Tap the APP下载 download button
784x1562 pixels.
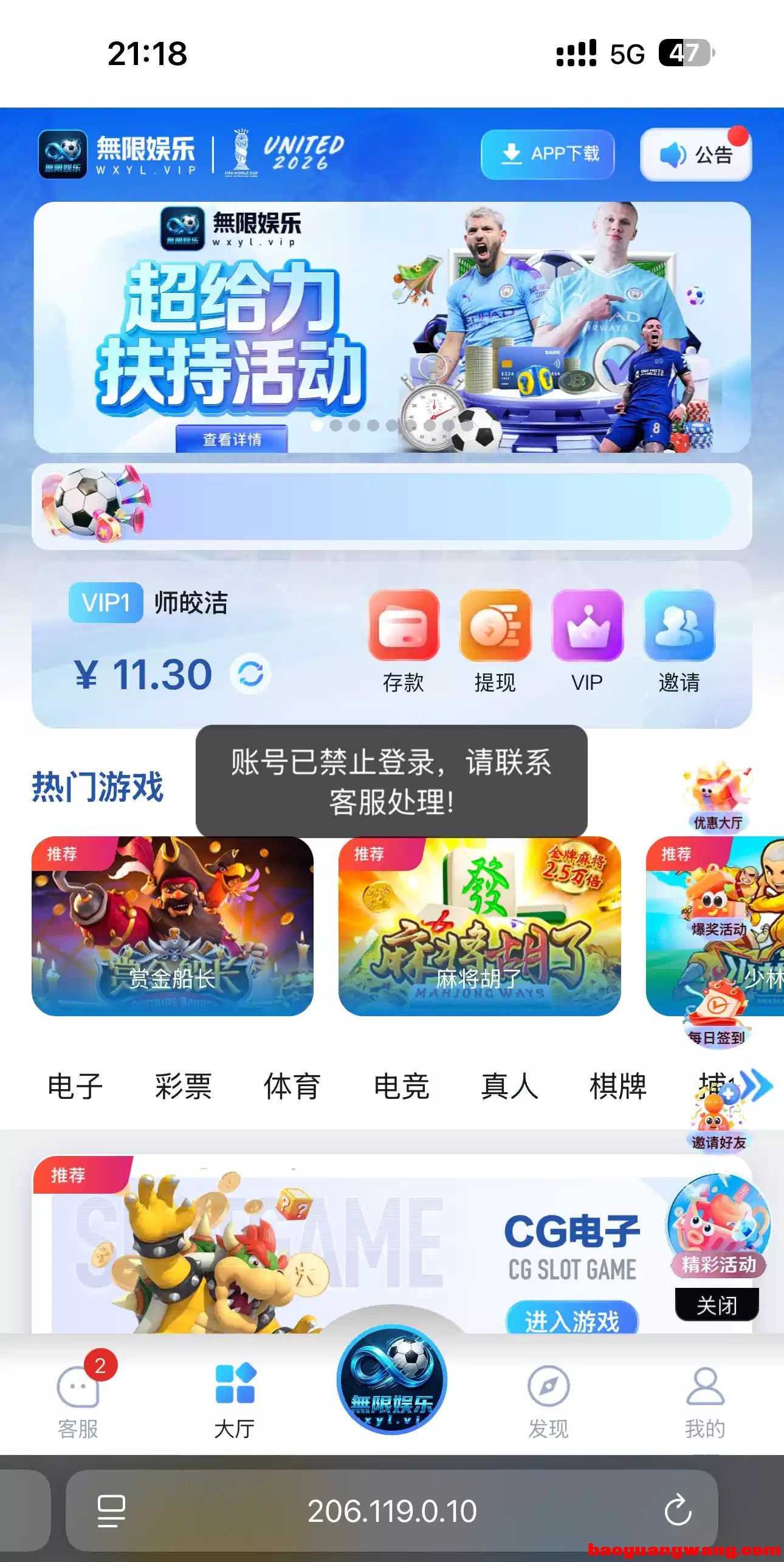coord(548,154)
